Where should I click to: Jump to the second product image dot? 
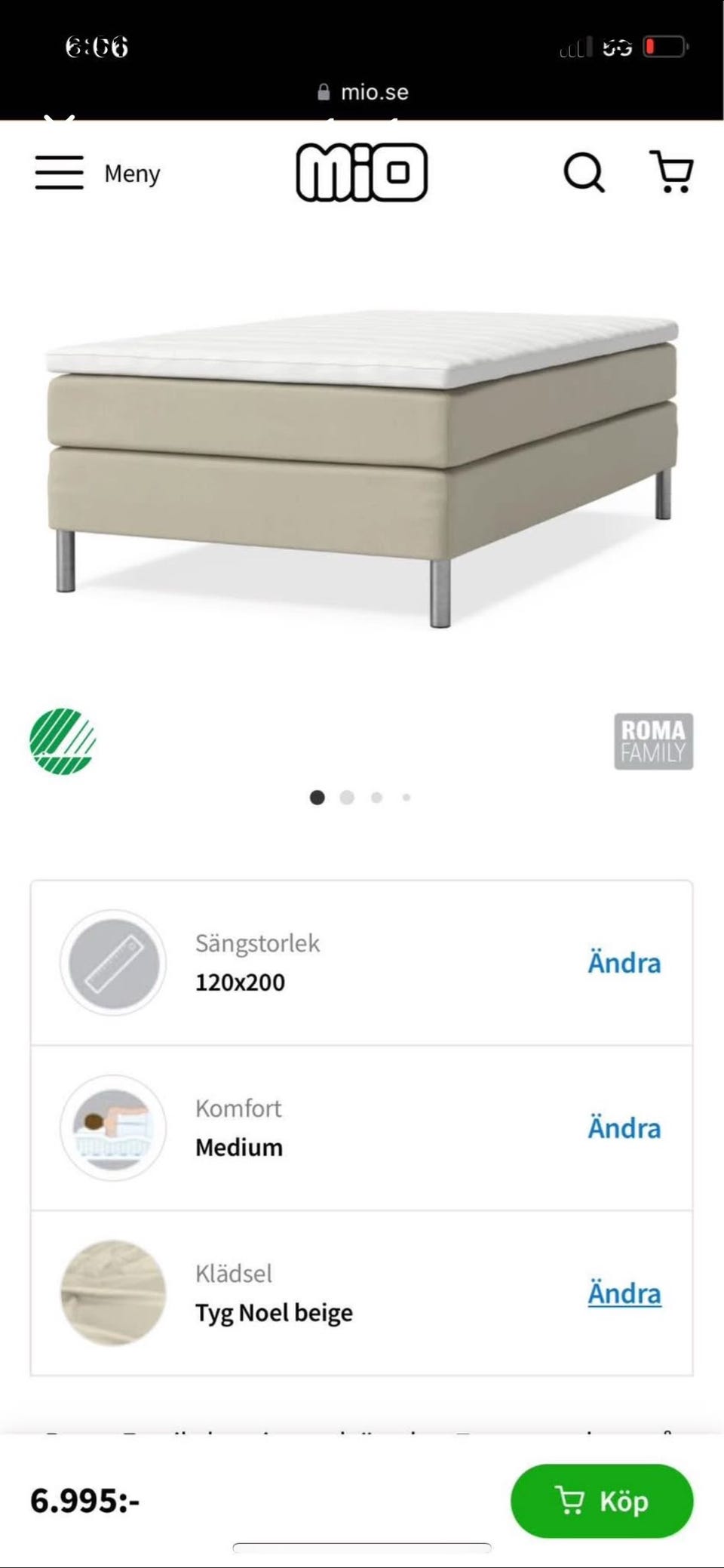[347, 798]
